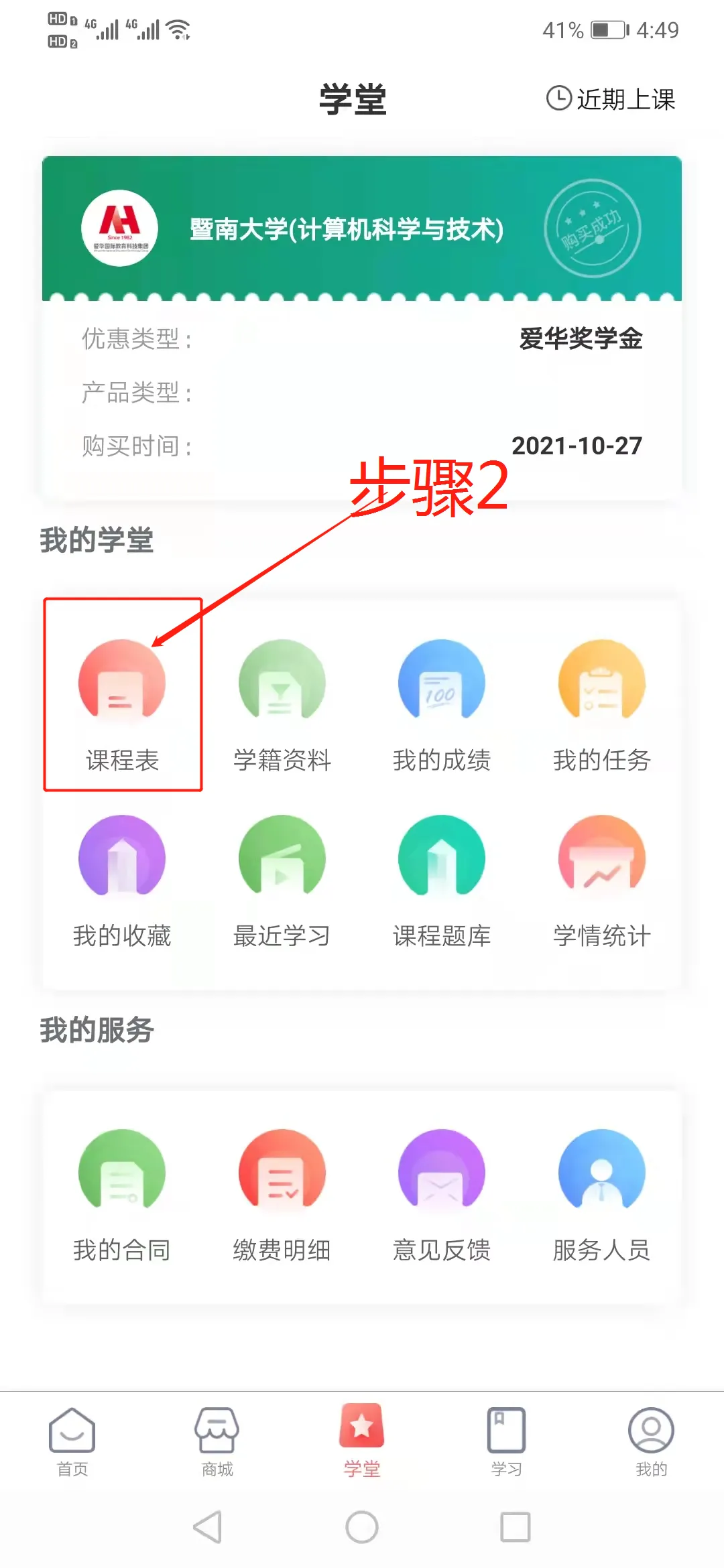This screenshot has width=724, height=1568.
Task: Select the 学堂 tab
Action: [x=362, y=1442]
